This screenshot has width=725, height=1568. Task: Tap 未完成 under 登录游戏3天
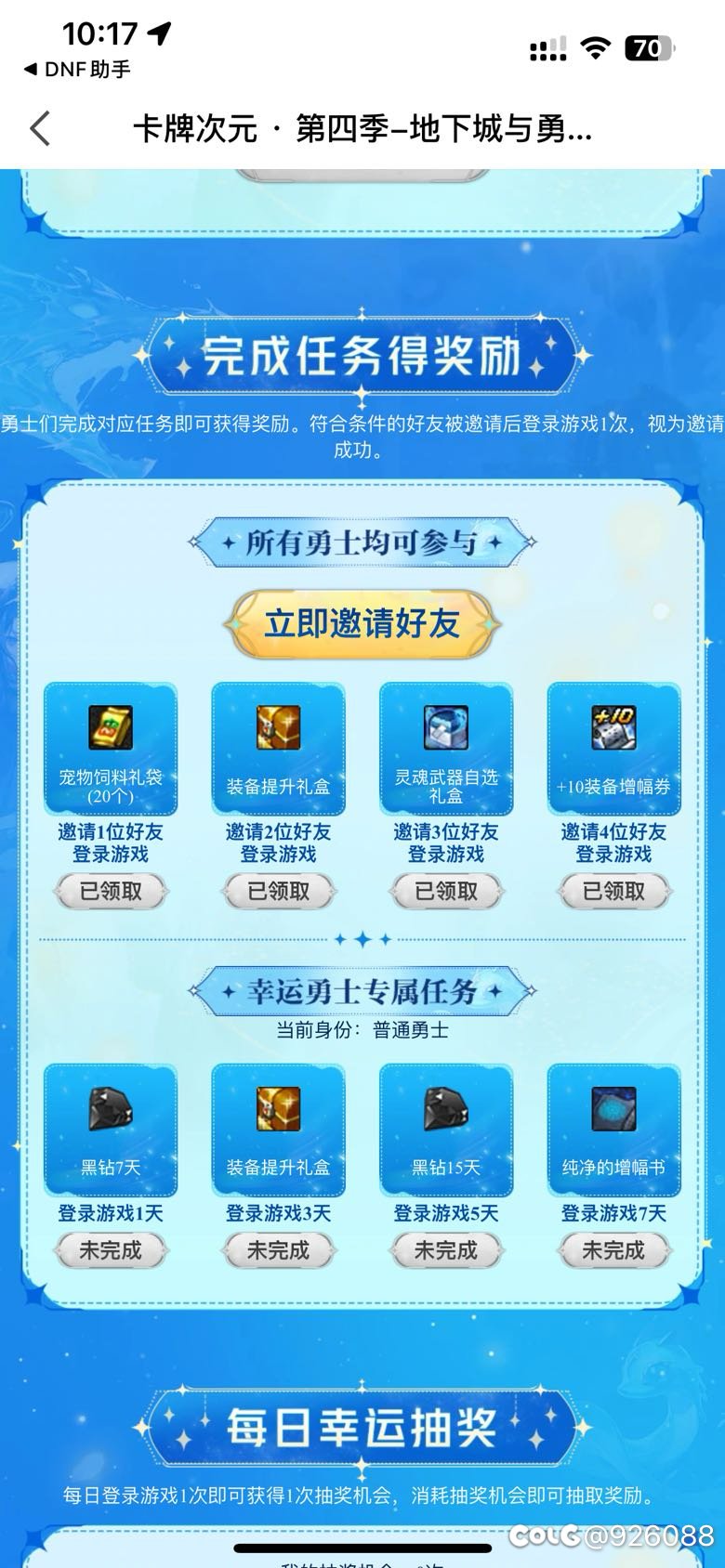(278, 1250)
